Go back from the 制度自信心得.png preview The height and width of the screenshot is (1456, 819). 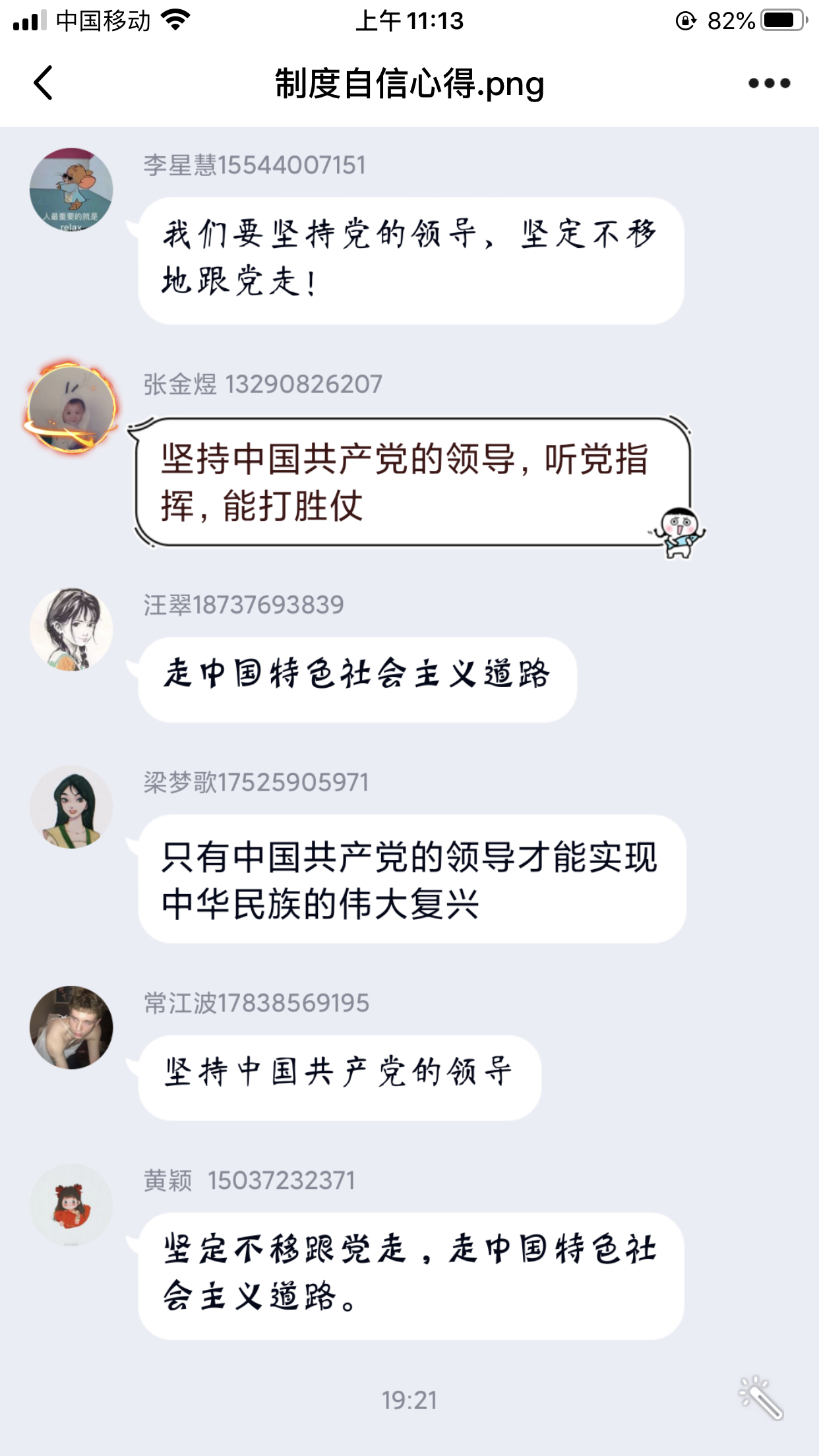click(44, 83)
